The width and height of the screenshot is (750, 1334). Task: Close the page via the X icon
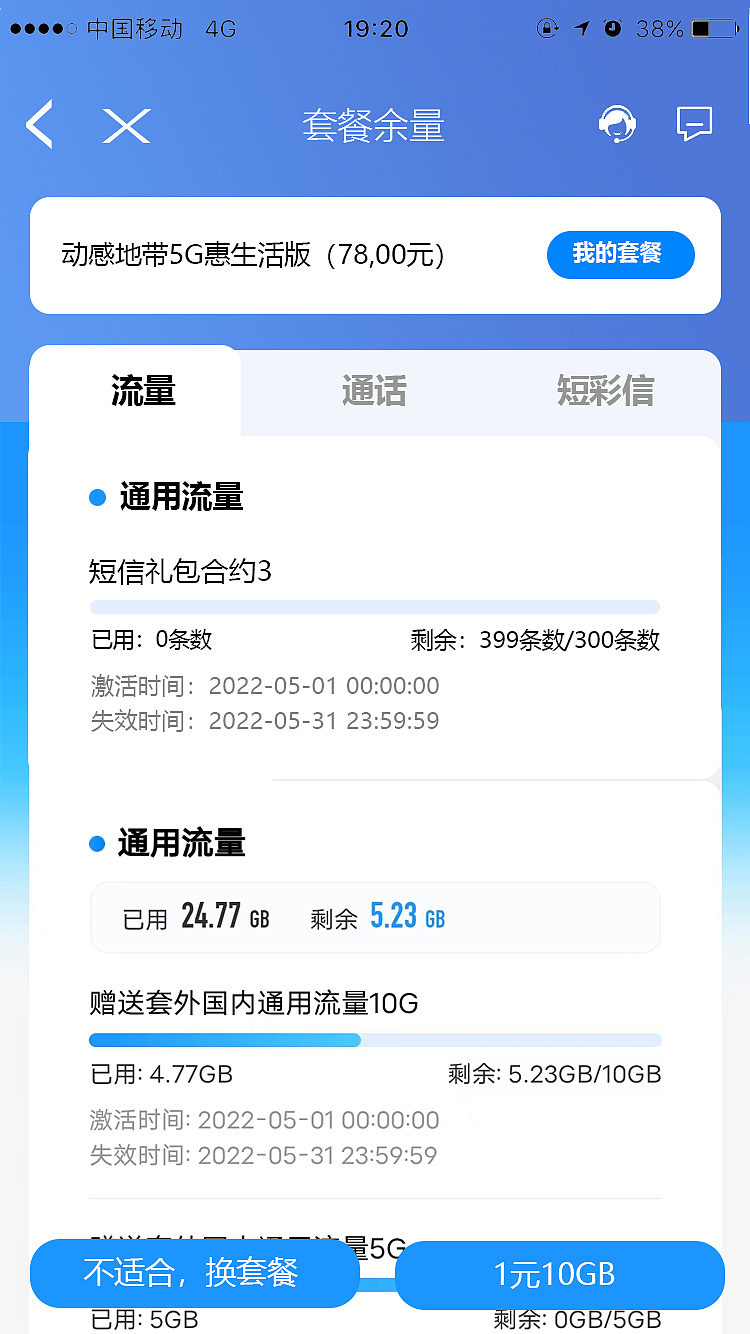tap(126, 124)
